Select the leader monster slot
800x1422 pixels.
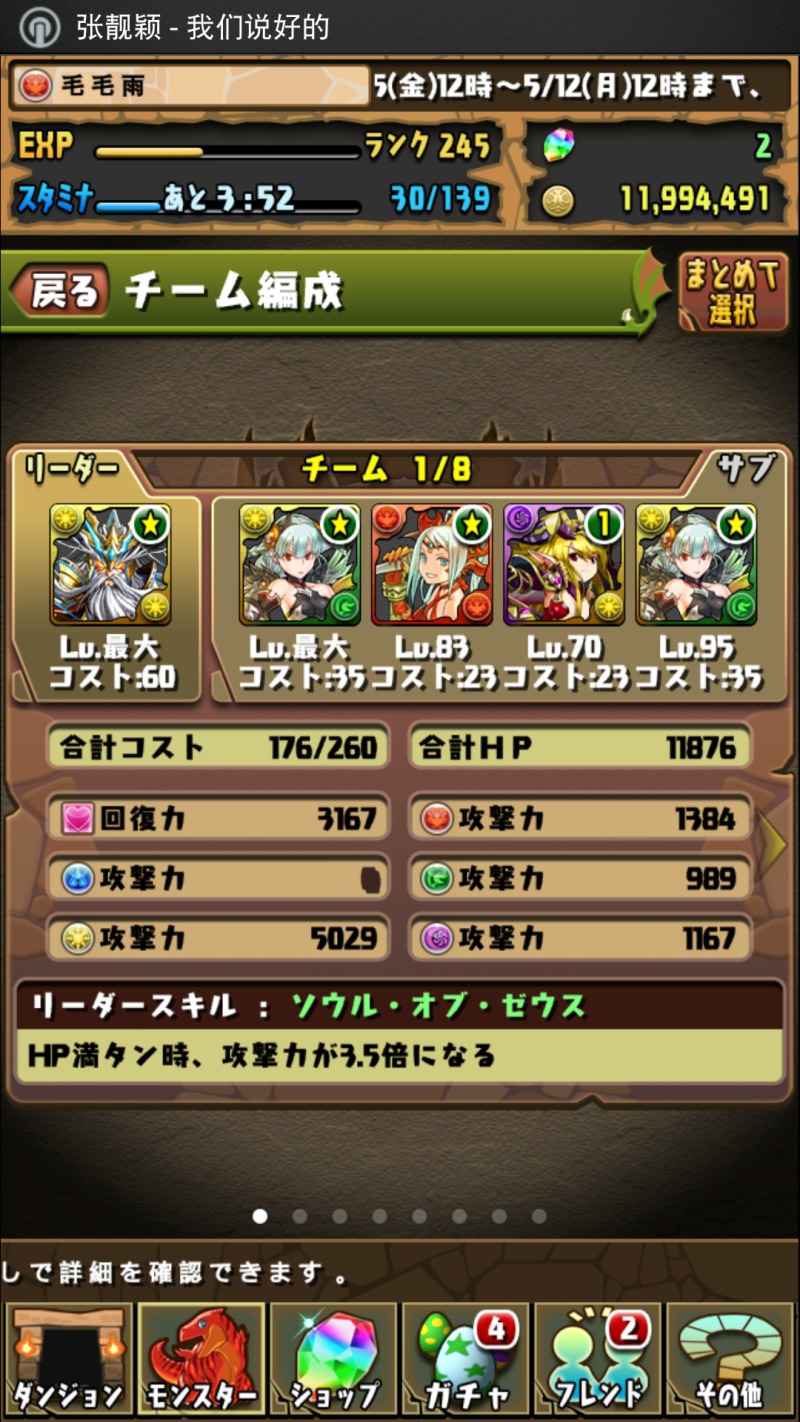coord(111,564)
